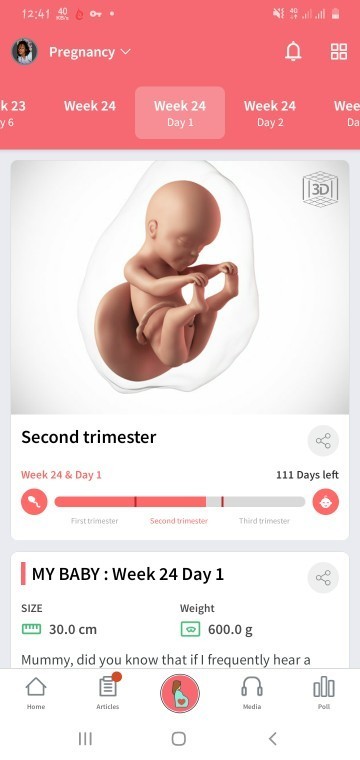Go back with the system back button

point(273,739)
